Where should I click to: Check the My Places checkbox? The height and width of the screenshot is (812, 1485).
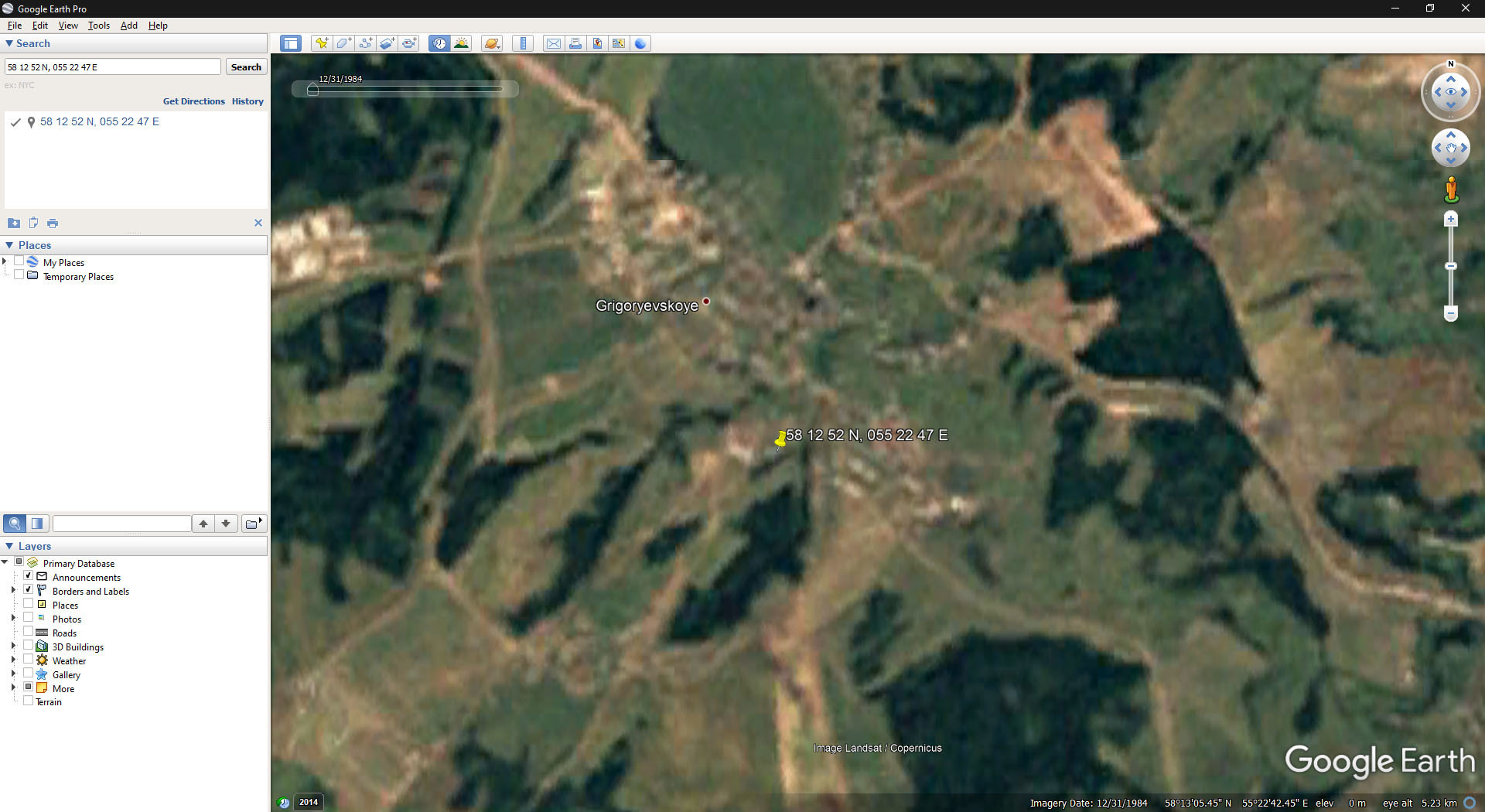(19, 262)
